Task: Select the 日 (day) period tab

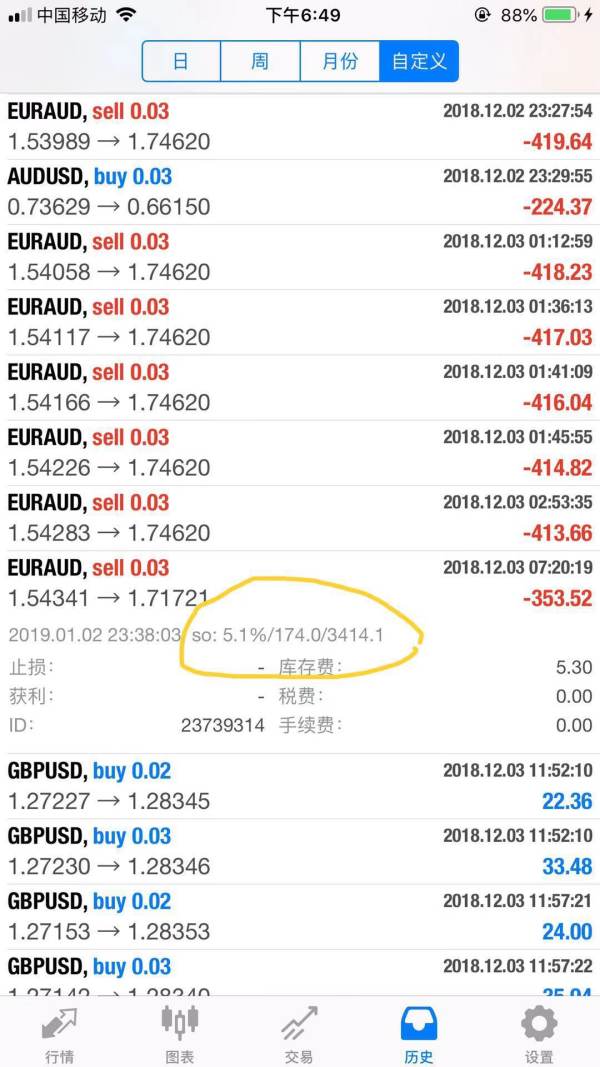Action: point(181,61)
